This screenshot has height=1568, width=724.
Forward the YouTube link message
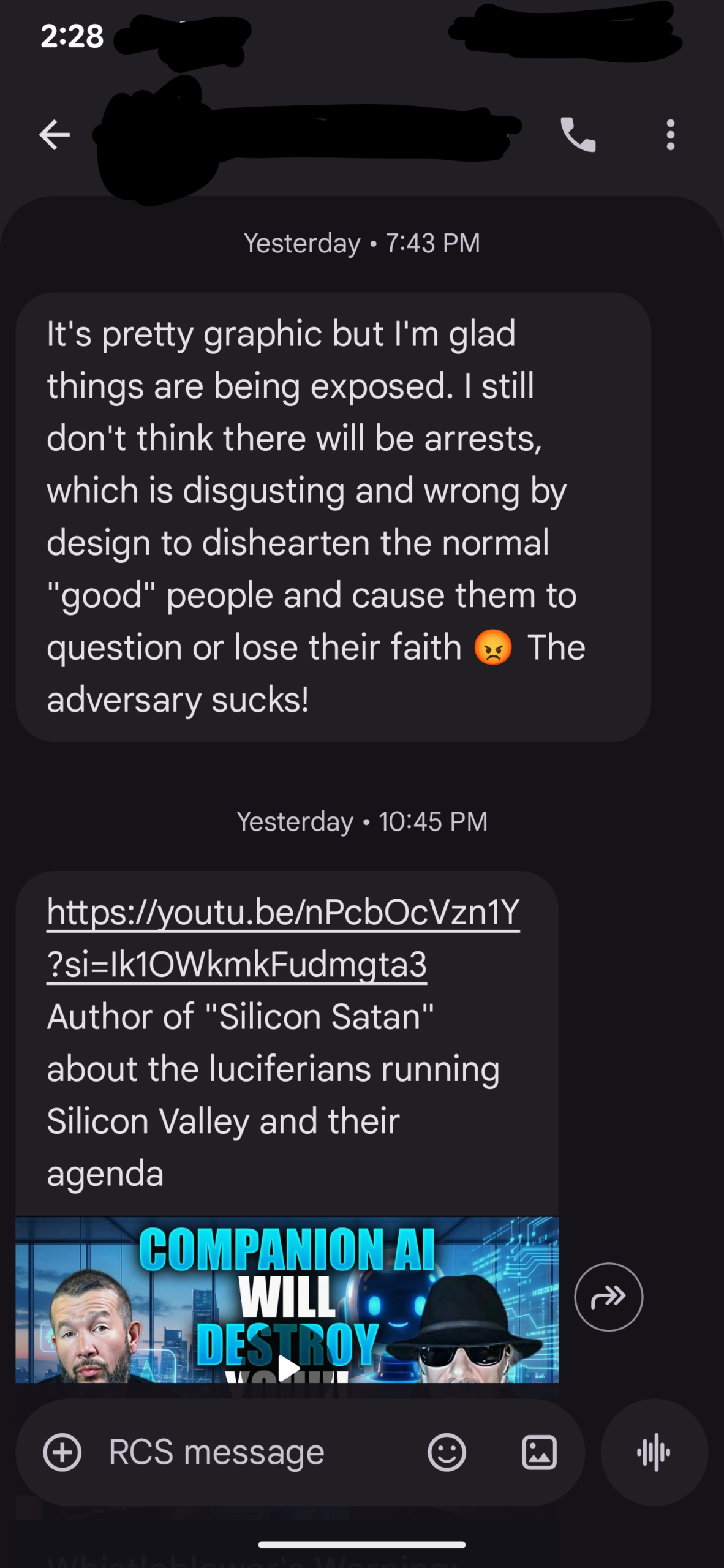coord(608,1297)
